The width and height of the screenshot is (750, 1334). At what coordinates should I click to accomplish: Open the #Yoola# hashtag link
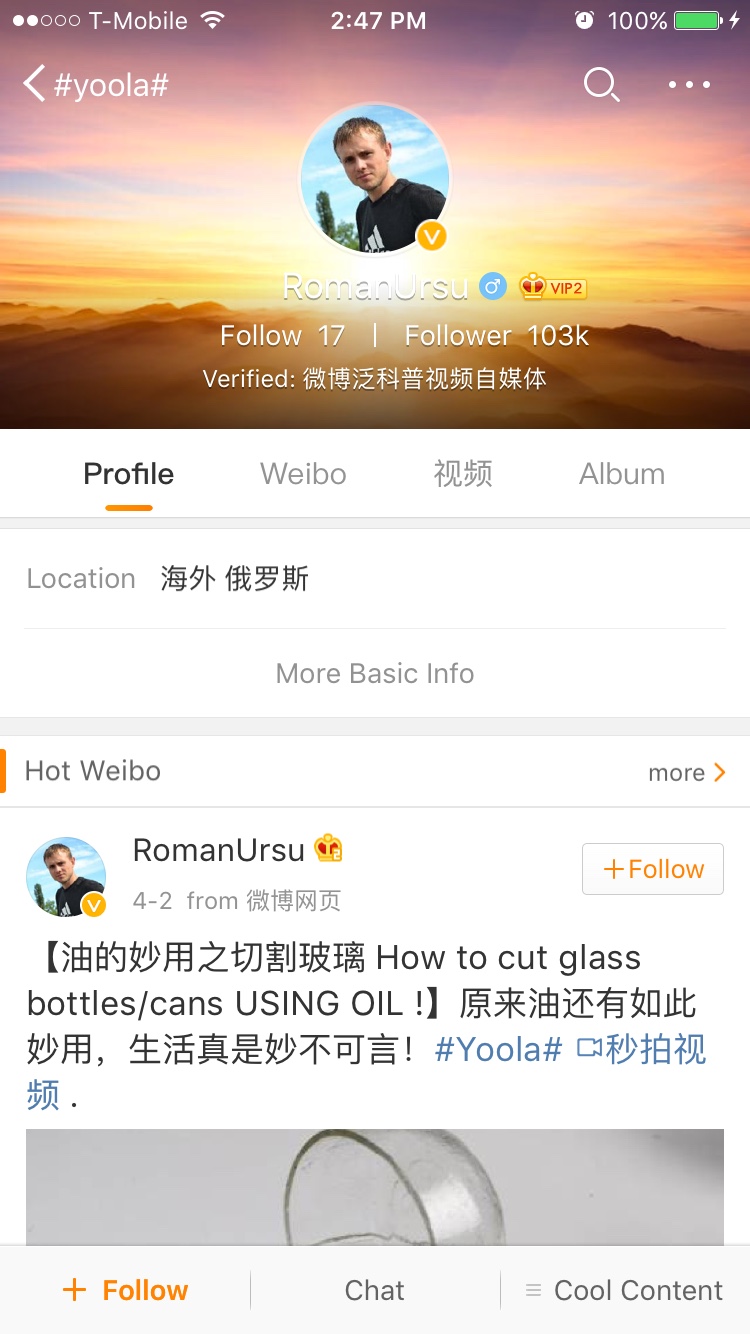click(498, 1049)
